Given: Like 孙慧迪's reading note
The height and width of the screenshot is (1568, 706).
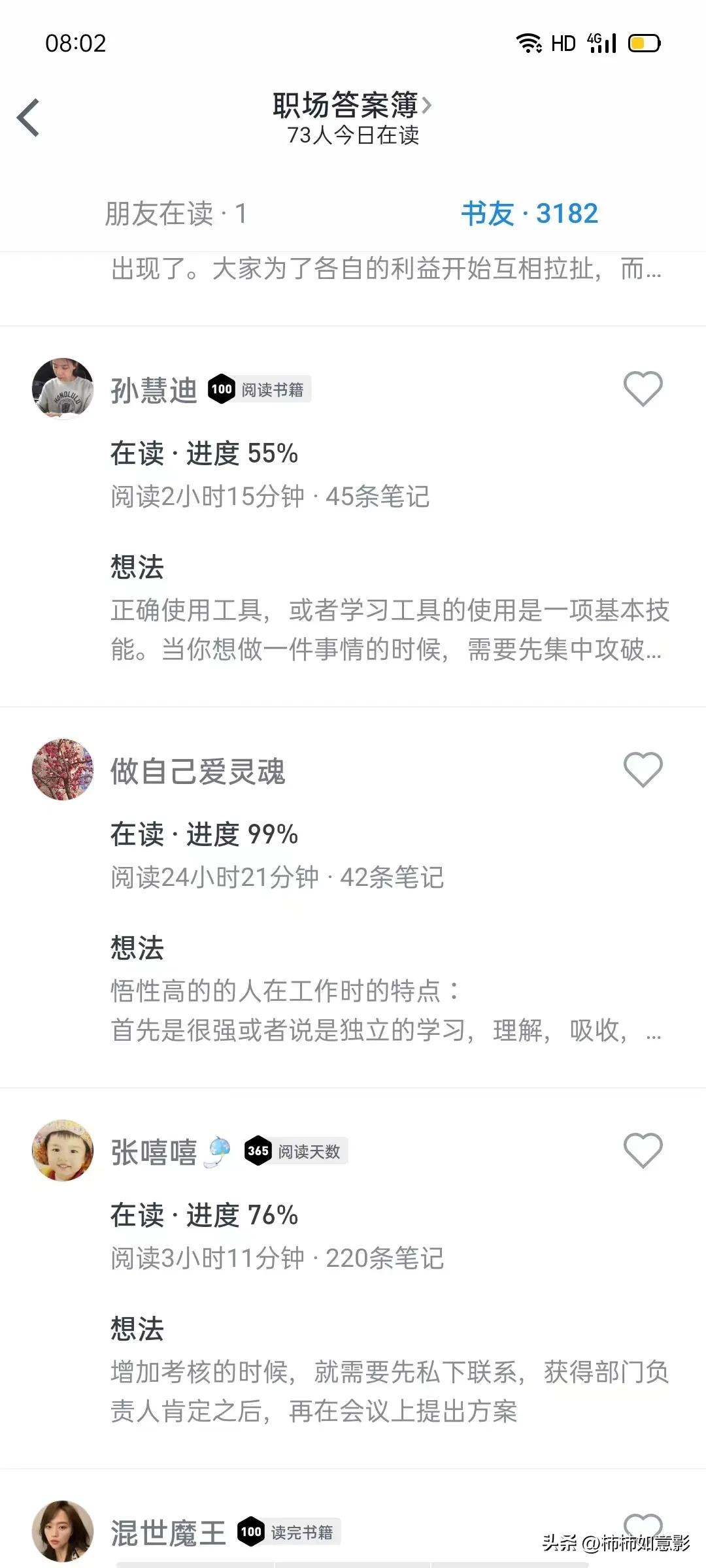Looking at the screenshot, I should [643, 389].
